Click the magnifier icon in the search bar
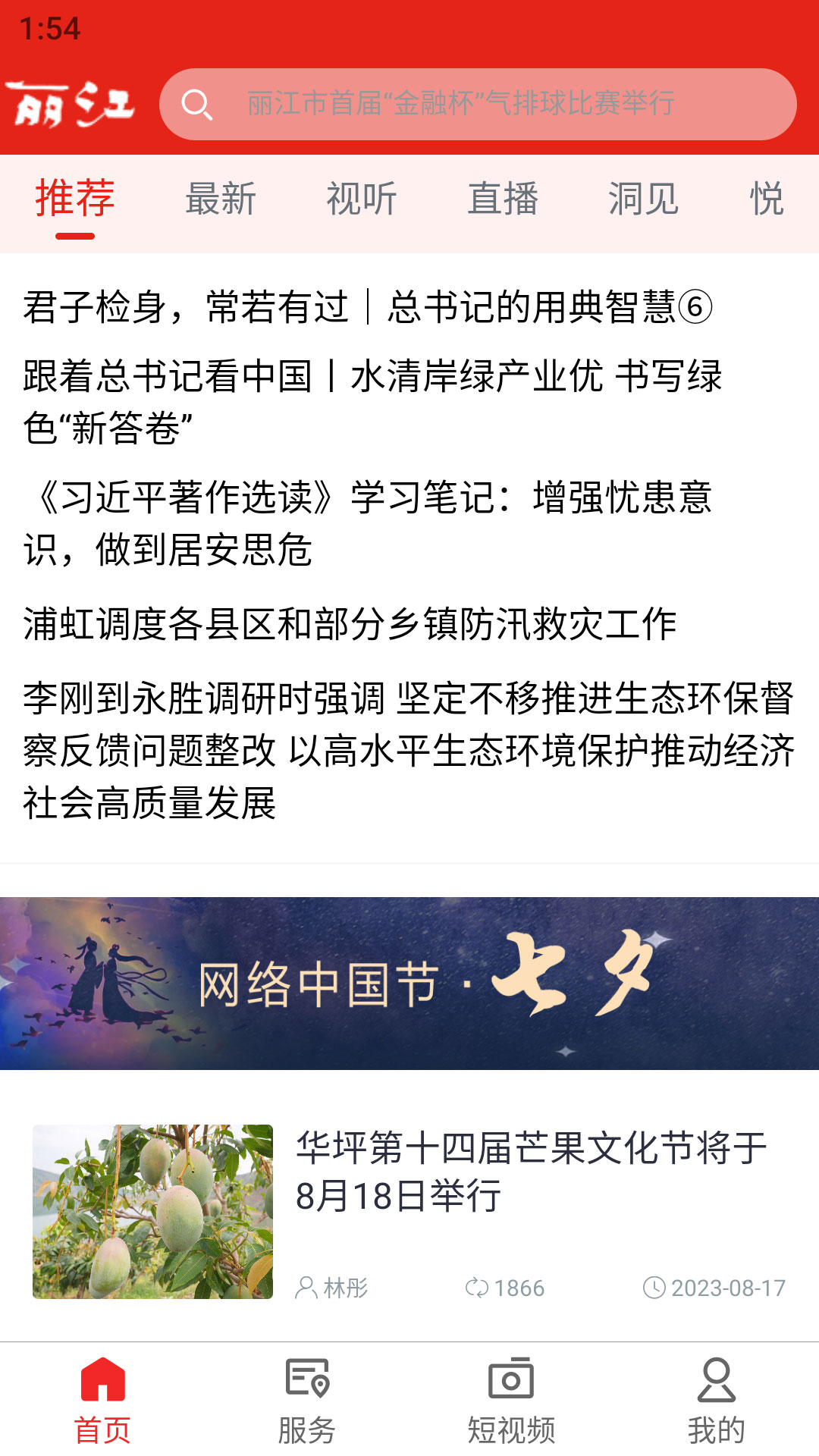This screenshot has height=1456, width=819. pos(199,105)
